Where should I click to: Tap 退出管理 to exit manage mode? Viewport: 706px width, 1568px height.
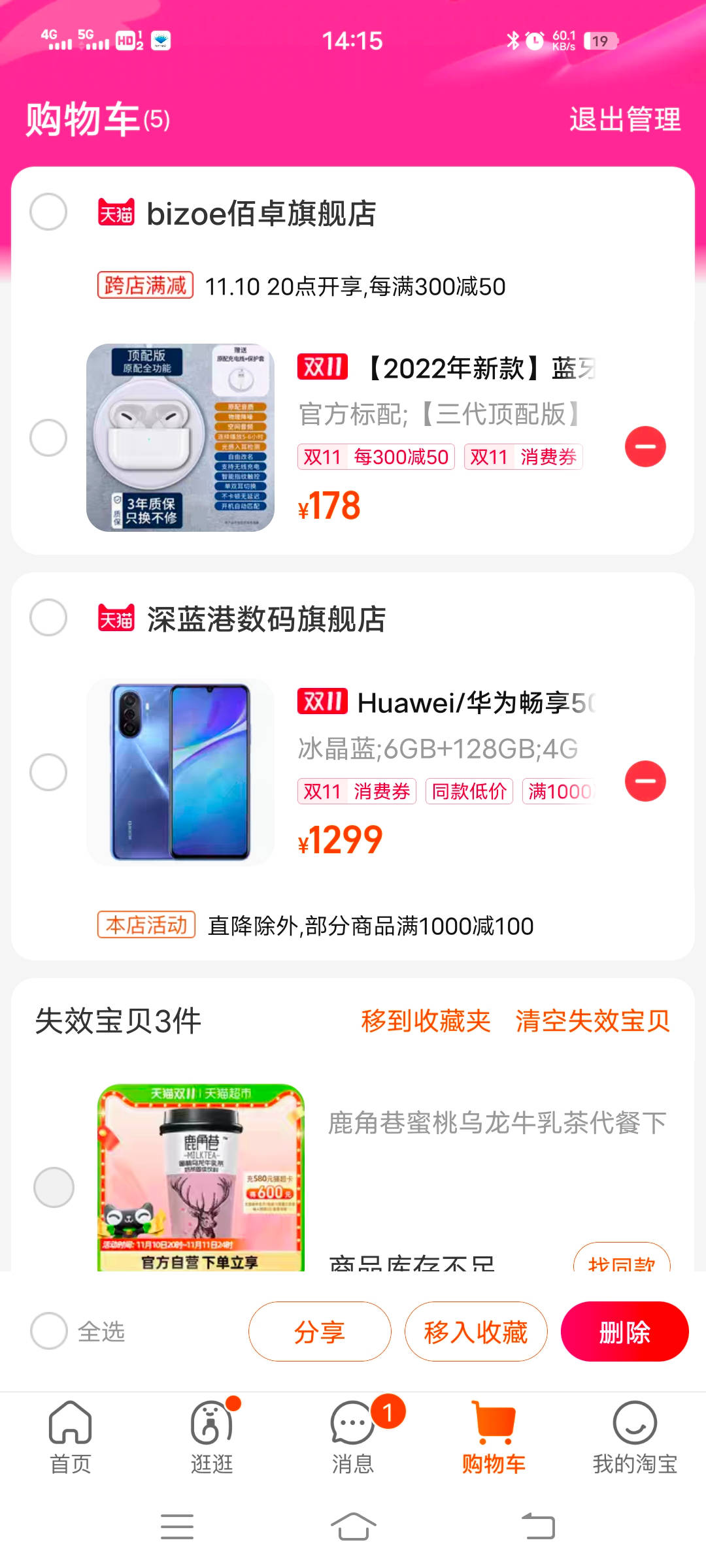[624, 120]
